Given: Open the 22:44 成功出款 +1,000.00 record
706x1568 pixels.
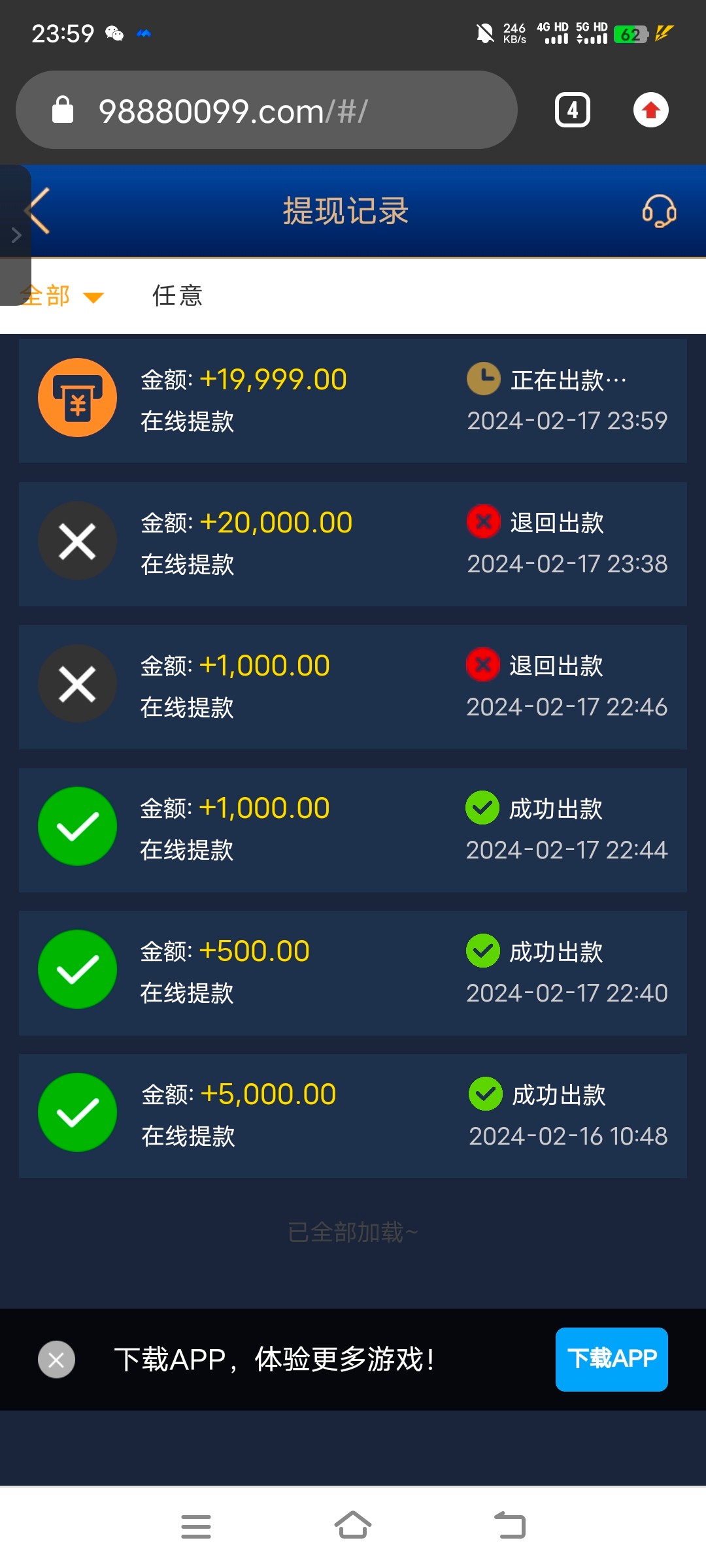Looking at the screenshot, I should click(x=353, y=830).
